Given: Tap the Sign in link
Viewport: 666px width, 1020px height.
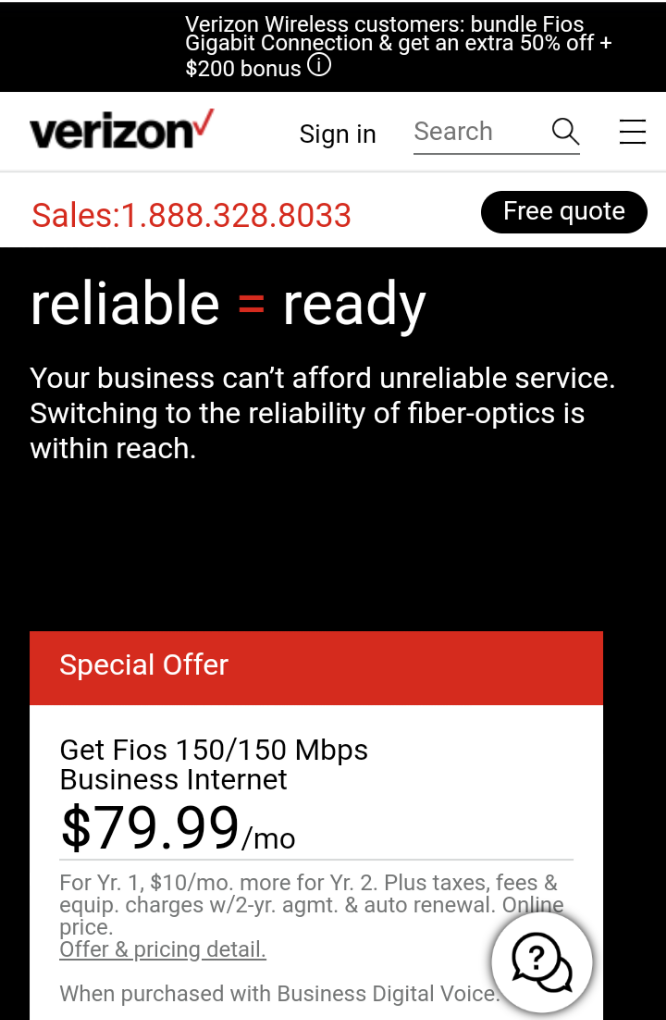Looking at the screenshot, I should 338,134.
